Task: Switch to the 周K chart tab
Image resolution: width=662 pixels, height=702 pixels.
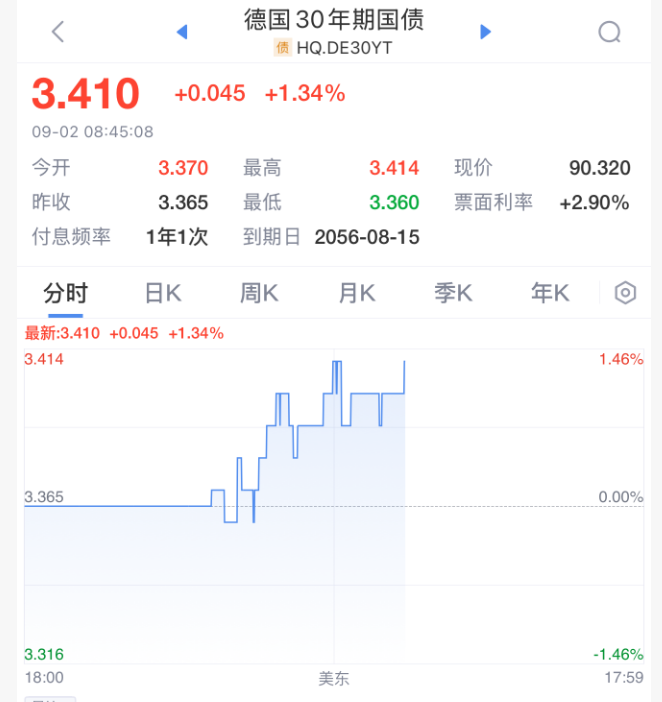Action: click(259, 293)
